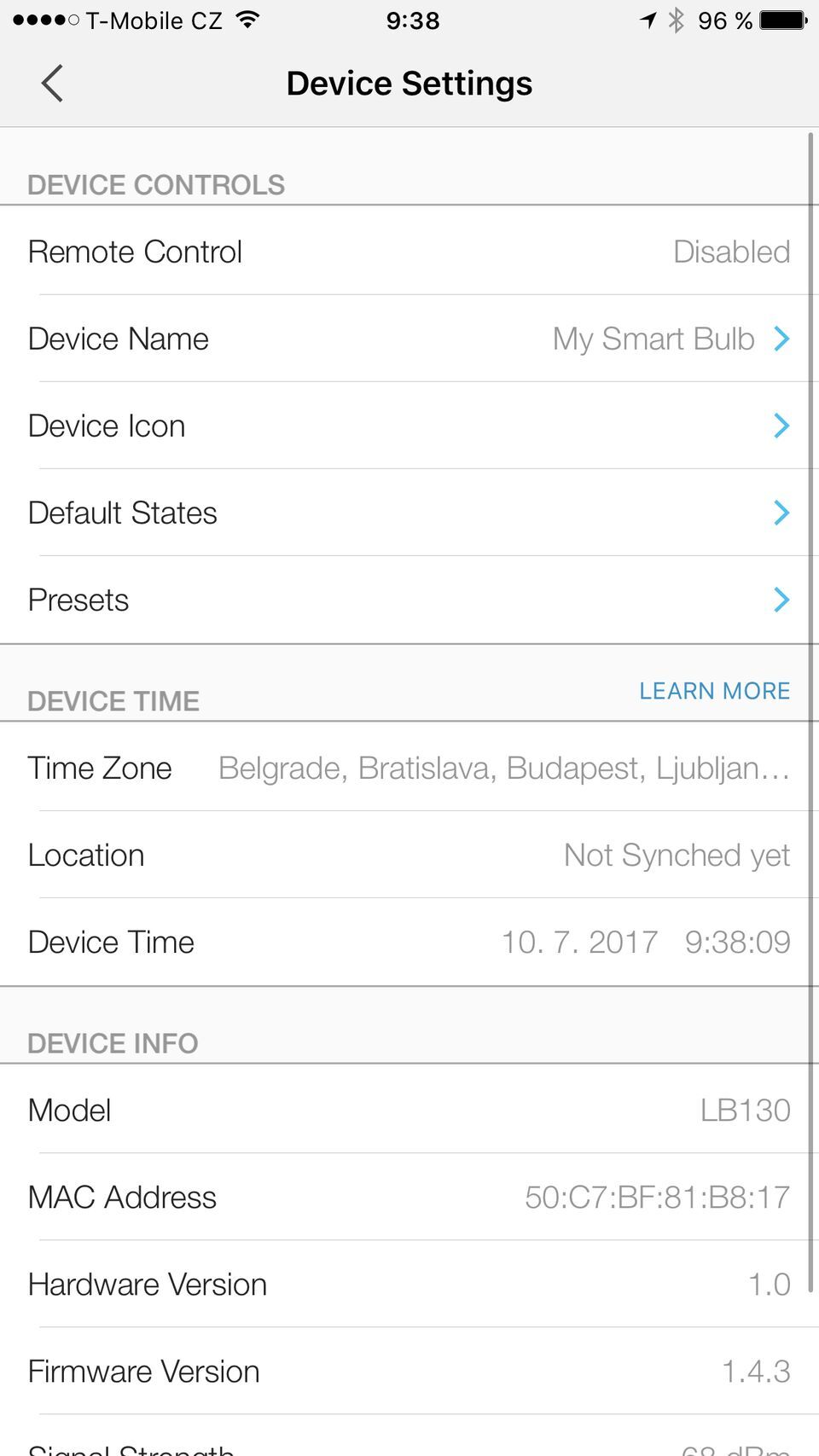Tap the cellular signal dots for T-Mobile CZ
Screen dimensions: 819x1456
43,20
